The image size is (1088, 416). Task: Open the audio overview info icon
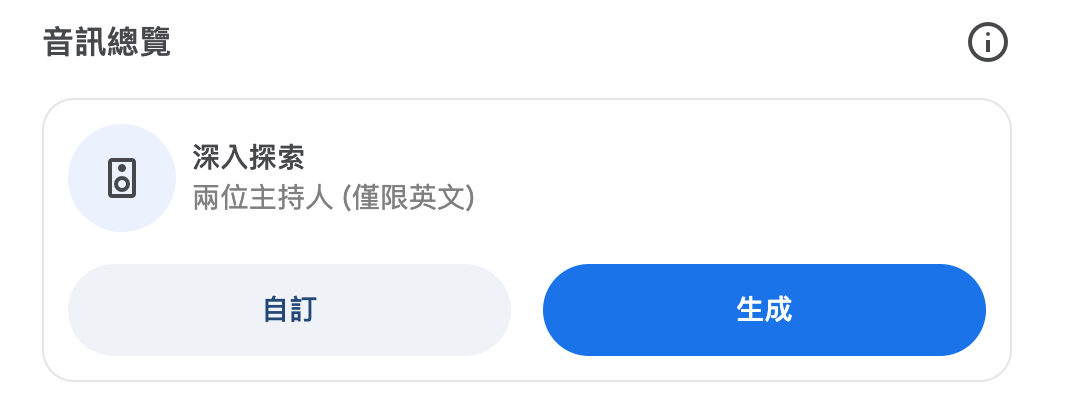[988, 43]
